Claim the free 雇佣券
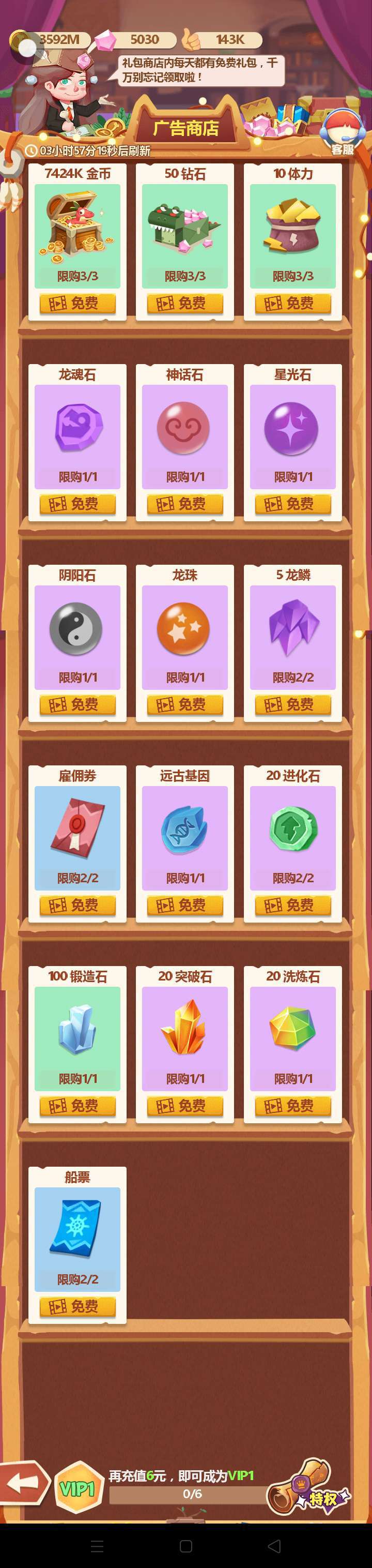The height and width of the screenshot is (1568, 372). click(77, 905)
